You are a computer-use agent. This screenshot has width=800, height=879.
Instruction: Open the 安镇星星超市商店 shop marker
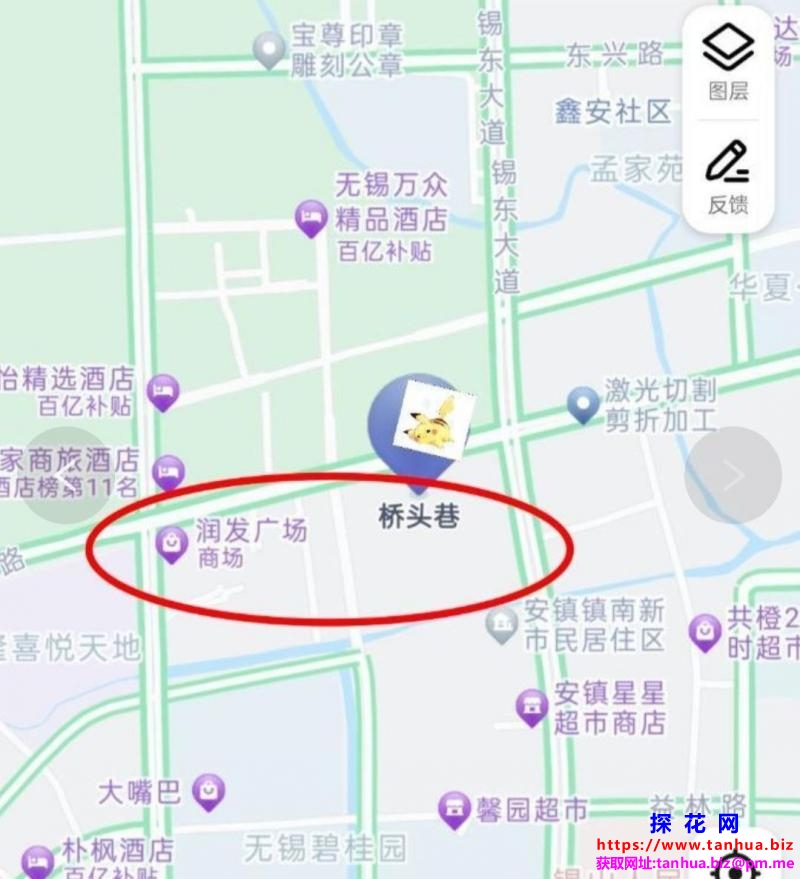532,707
